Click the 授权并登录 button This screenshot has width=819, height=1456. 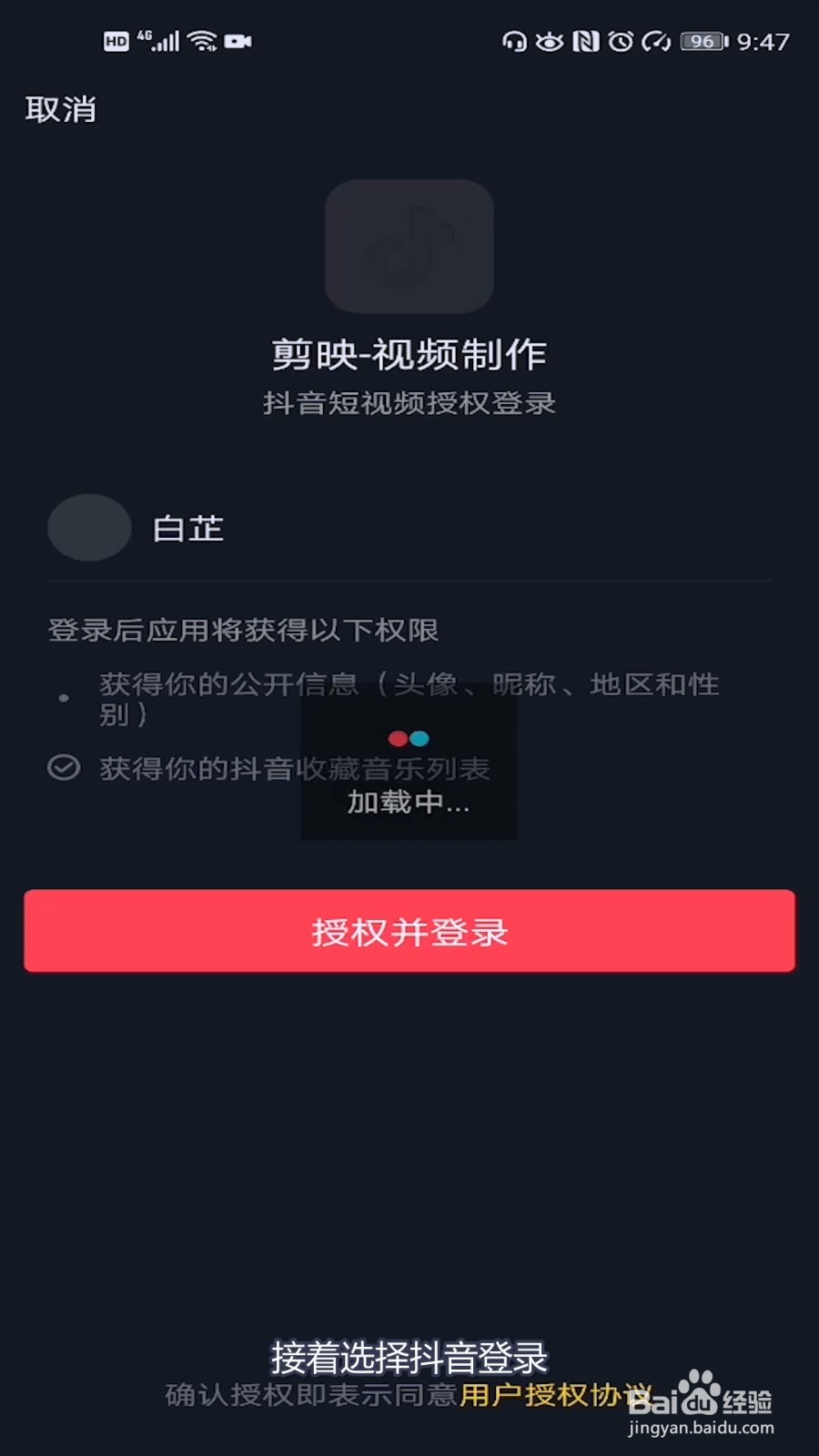409,931
